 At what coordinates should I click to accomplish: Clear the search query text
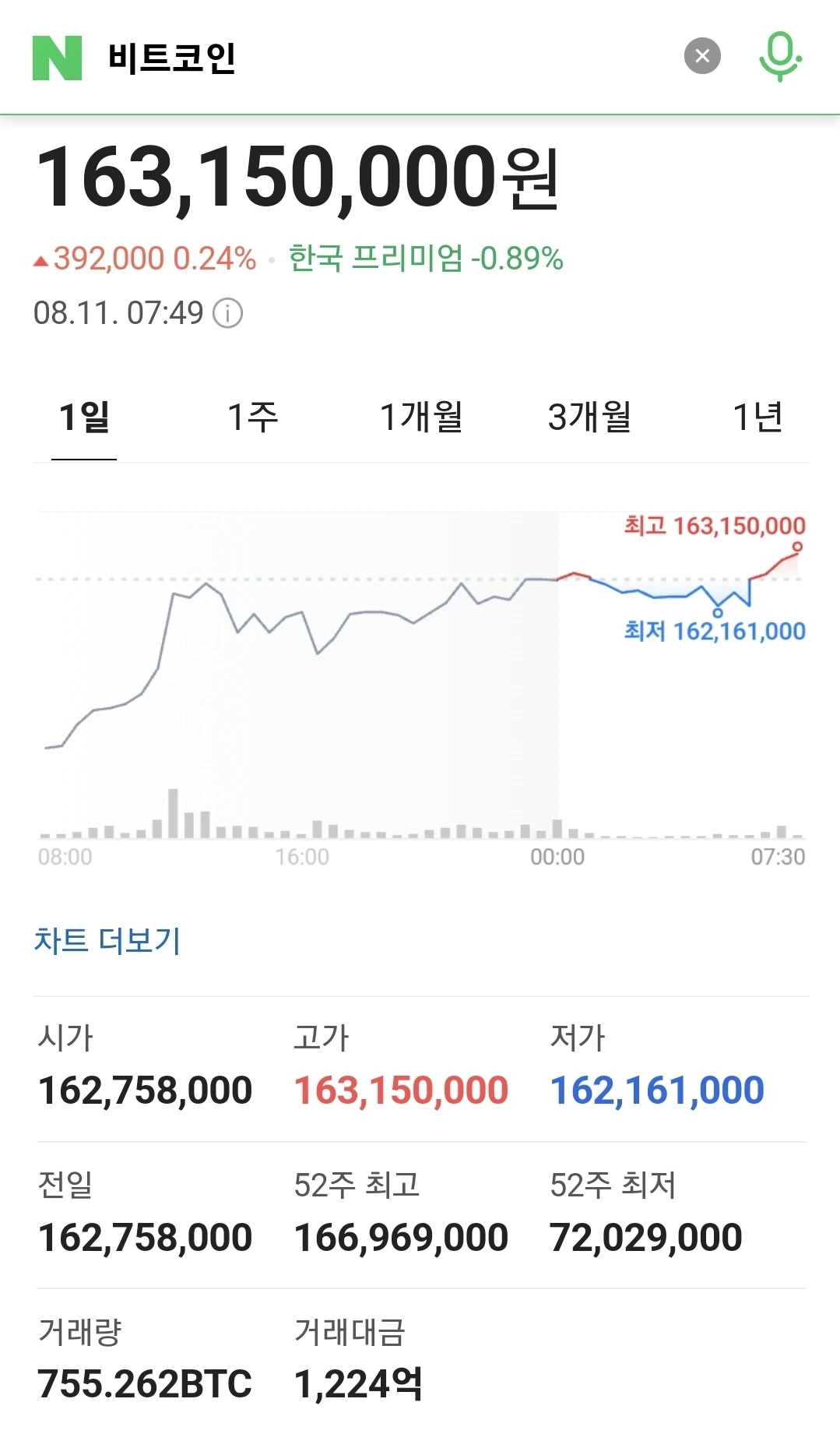701,56
